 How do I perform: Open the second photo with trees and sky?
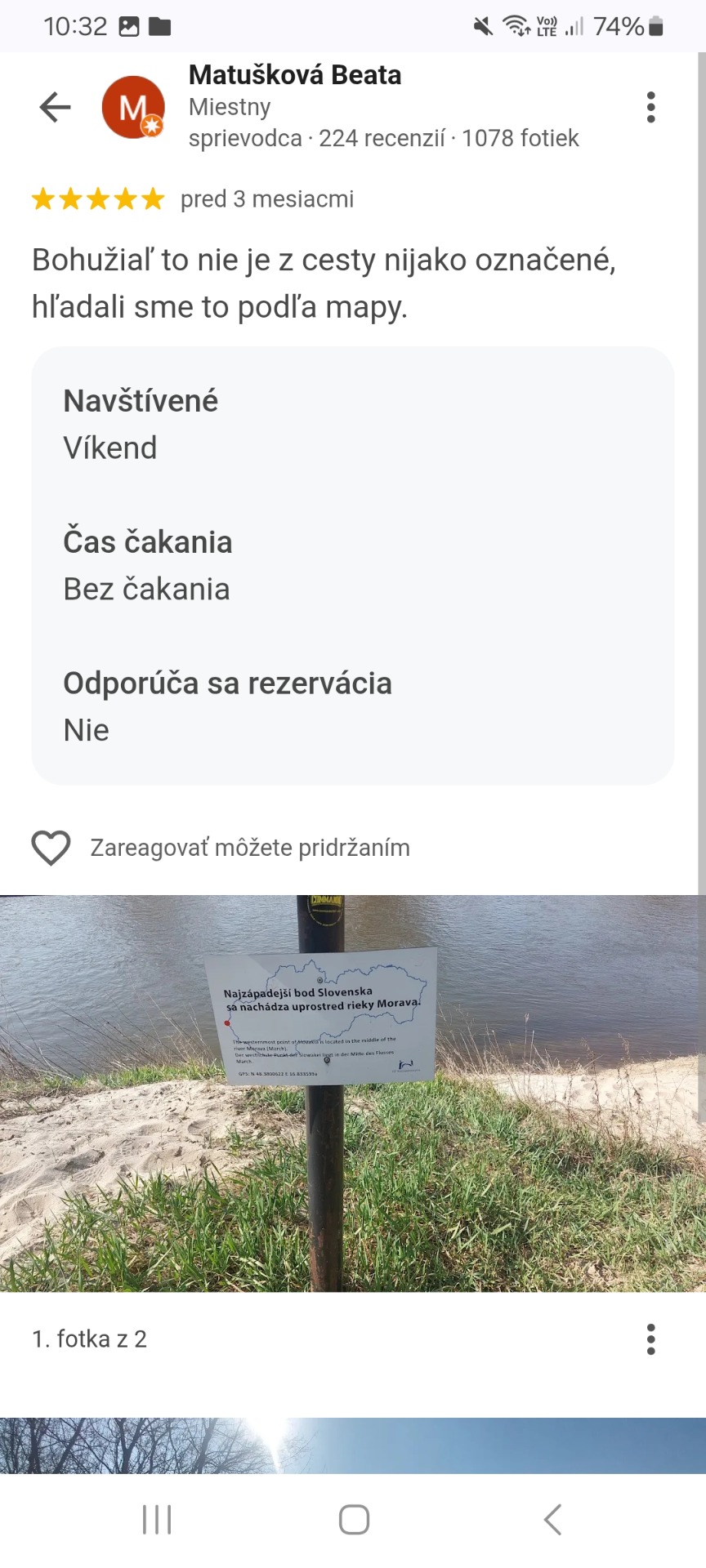pos(353,1445)
